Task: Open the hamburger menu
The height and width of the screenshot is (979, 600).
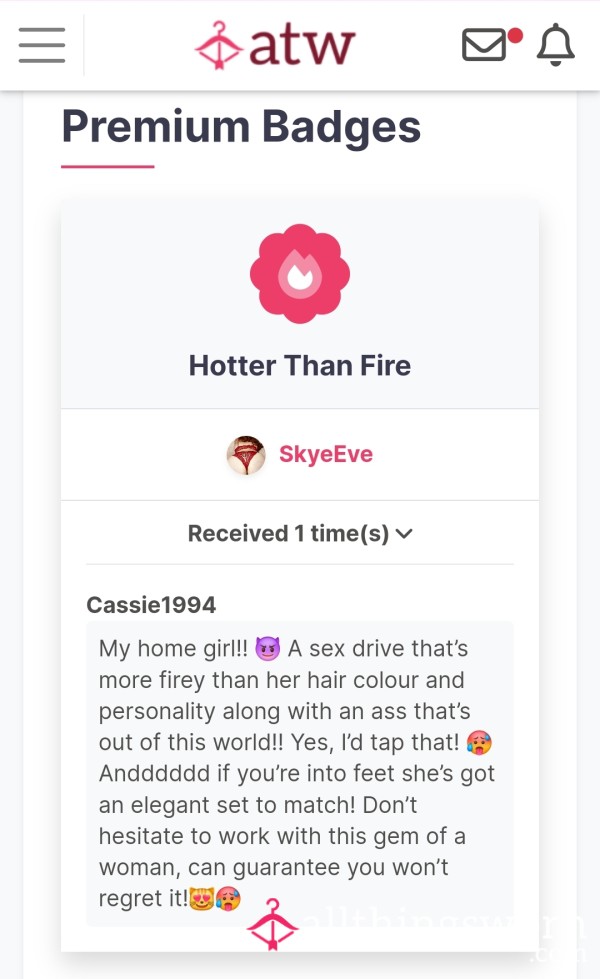Action: pyautogui.click(x=42, y=45)
